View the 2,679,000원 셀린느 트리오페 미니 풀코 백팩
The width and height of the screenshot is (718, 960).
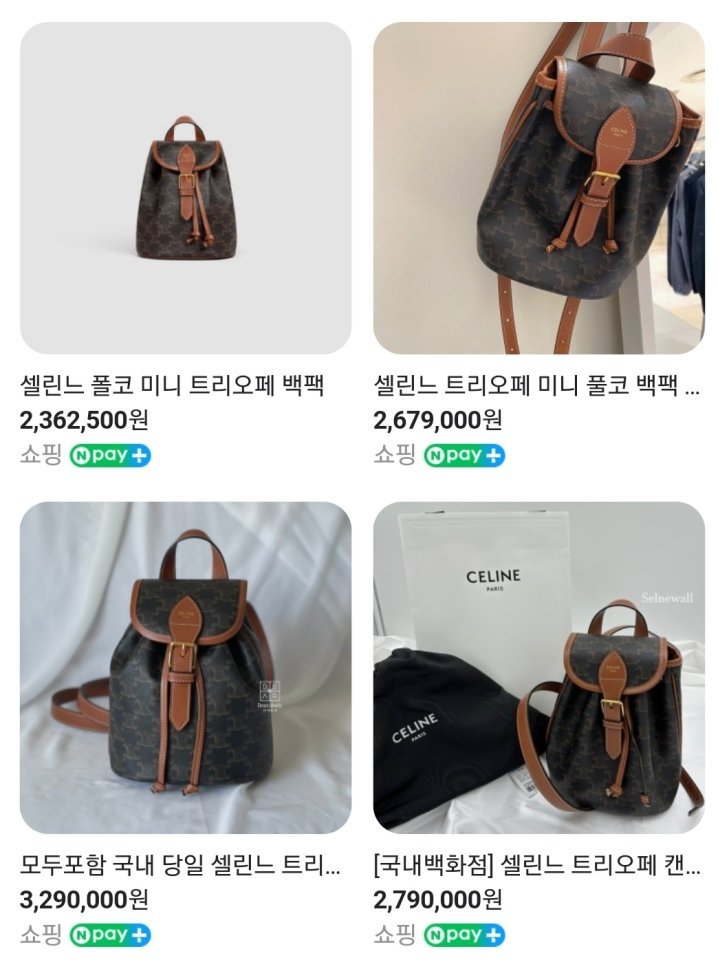[x=539, y=188]
